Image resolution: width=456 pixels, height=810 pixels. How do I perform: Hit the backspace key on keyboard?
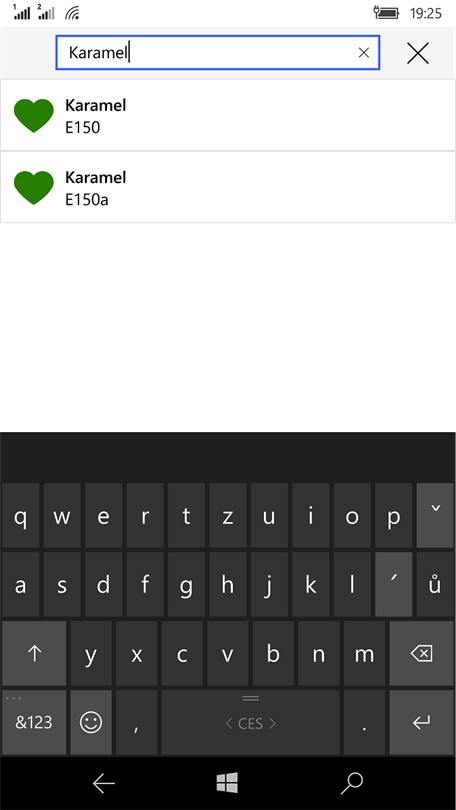[x=421, y=653]
